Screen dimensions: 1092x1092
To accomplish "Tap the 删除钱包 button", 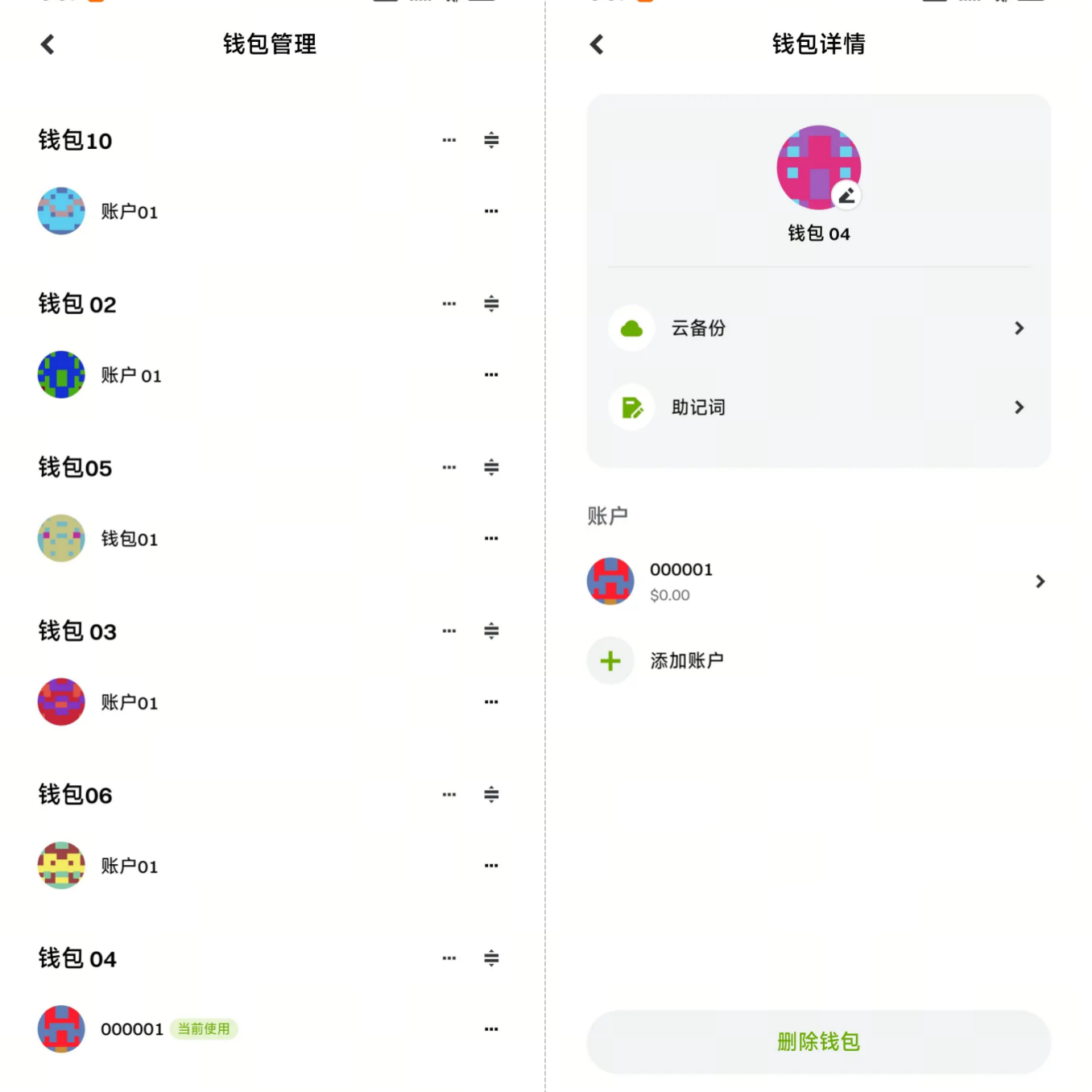I will [818, 1041].
